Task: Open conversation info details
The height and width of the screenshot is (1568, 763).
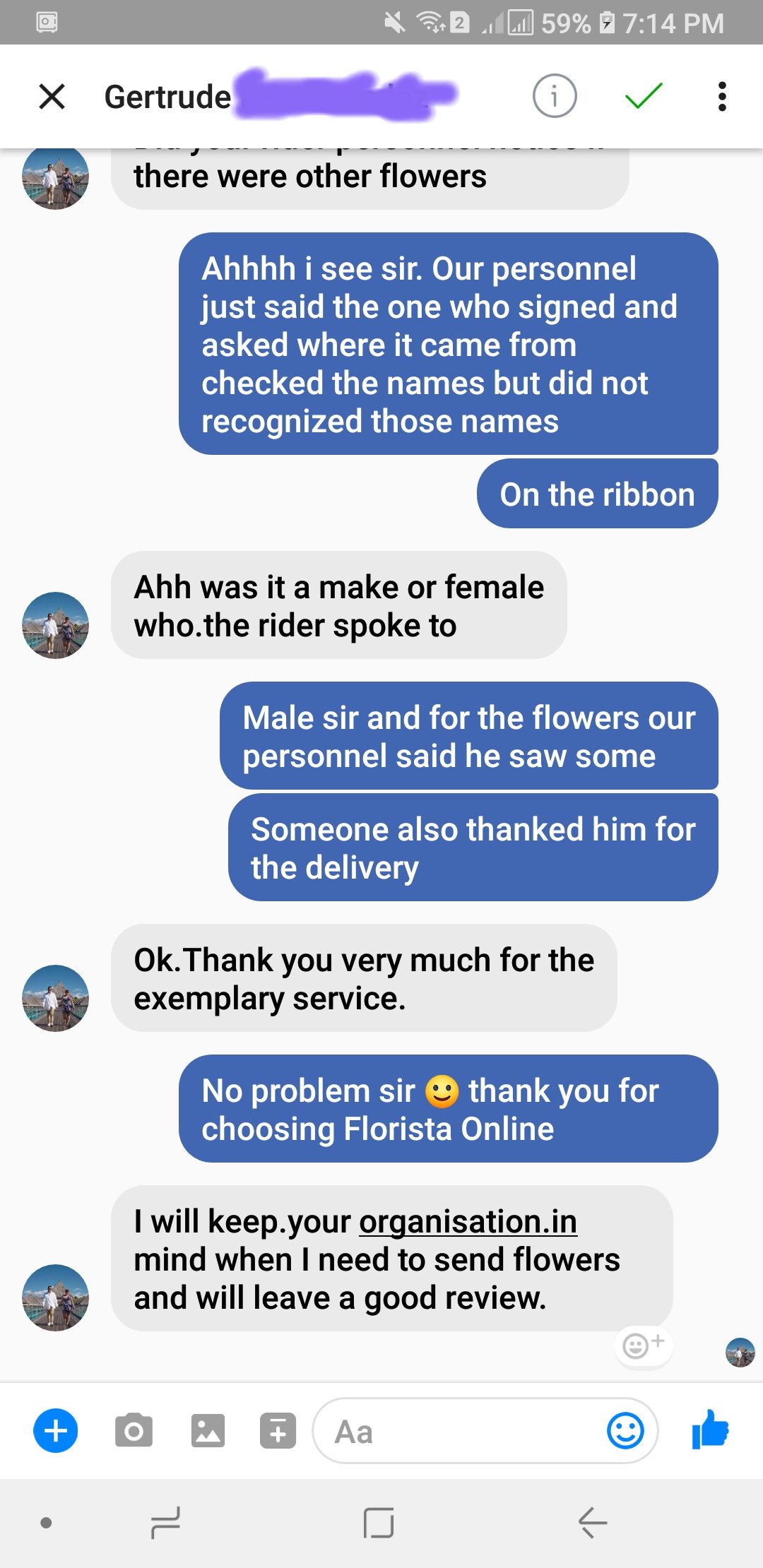Action: [x=555, y=96]
